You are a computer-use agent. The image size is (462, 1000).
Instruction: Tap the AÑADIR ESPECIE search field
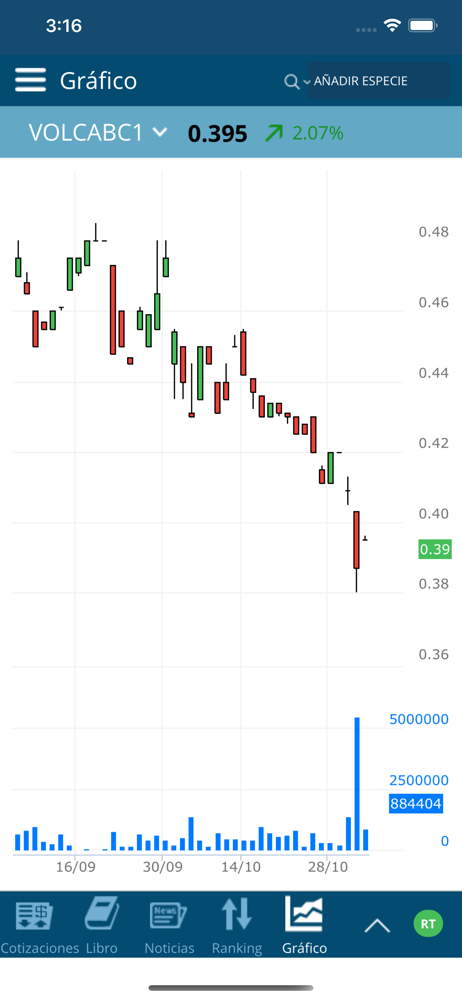pyautogui.click(x=379, y=81)
